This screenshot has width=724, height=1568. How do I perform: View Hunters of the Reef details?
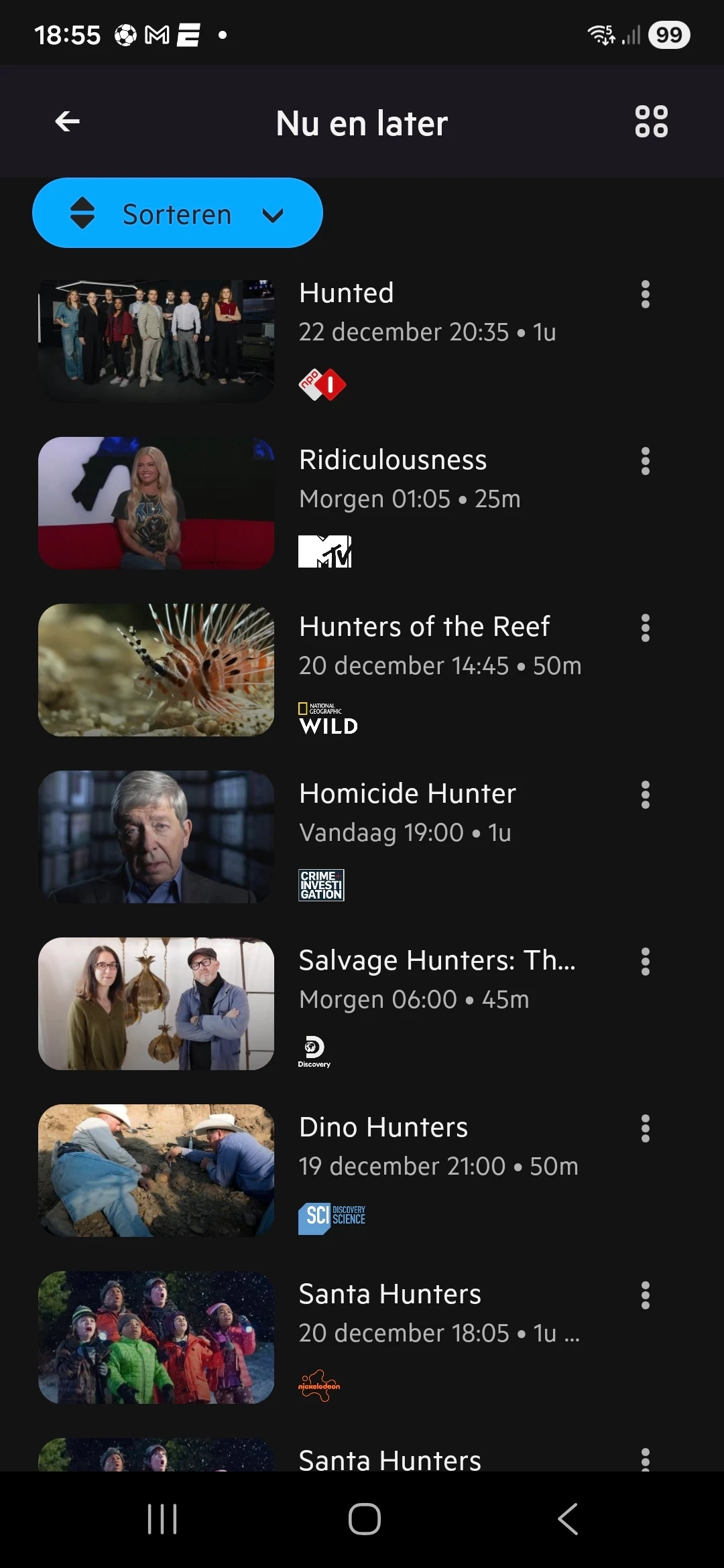click(424, 627)
